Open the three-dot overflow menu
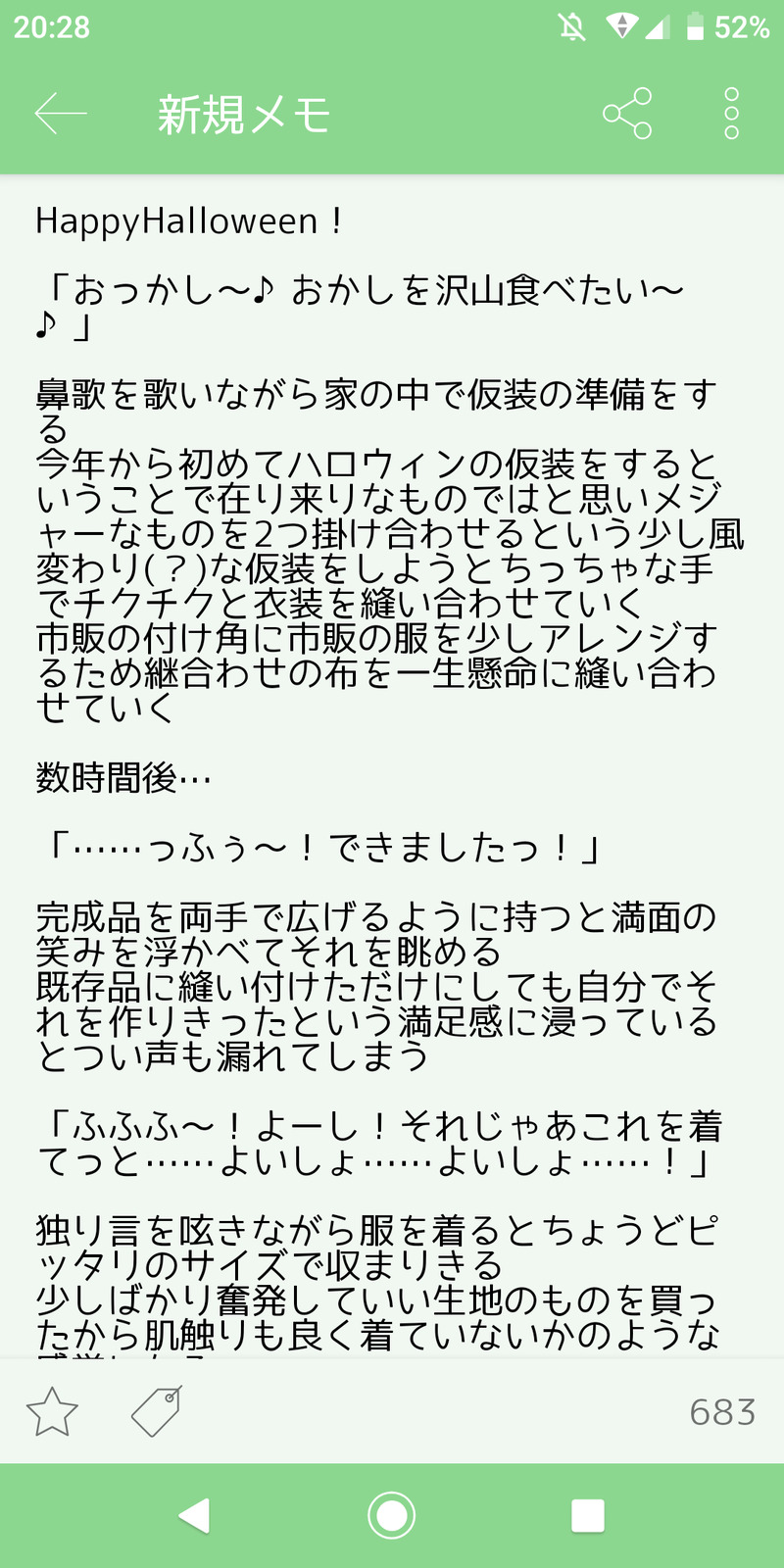 click(731, 114)
